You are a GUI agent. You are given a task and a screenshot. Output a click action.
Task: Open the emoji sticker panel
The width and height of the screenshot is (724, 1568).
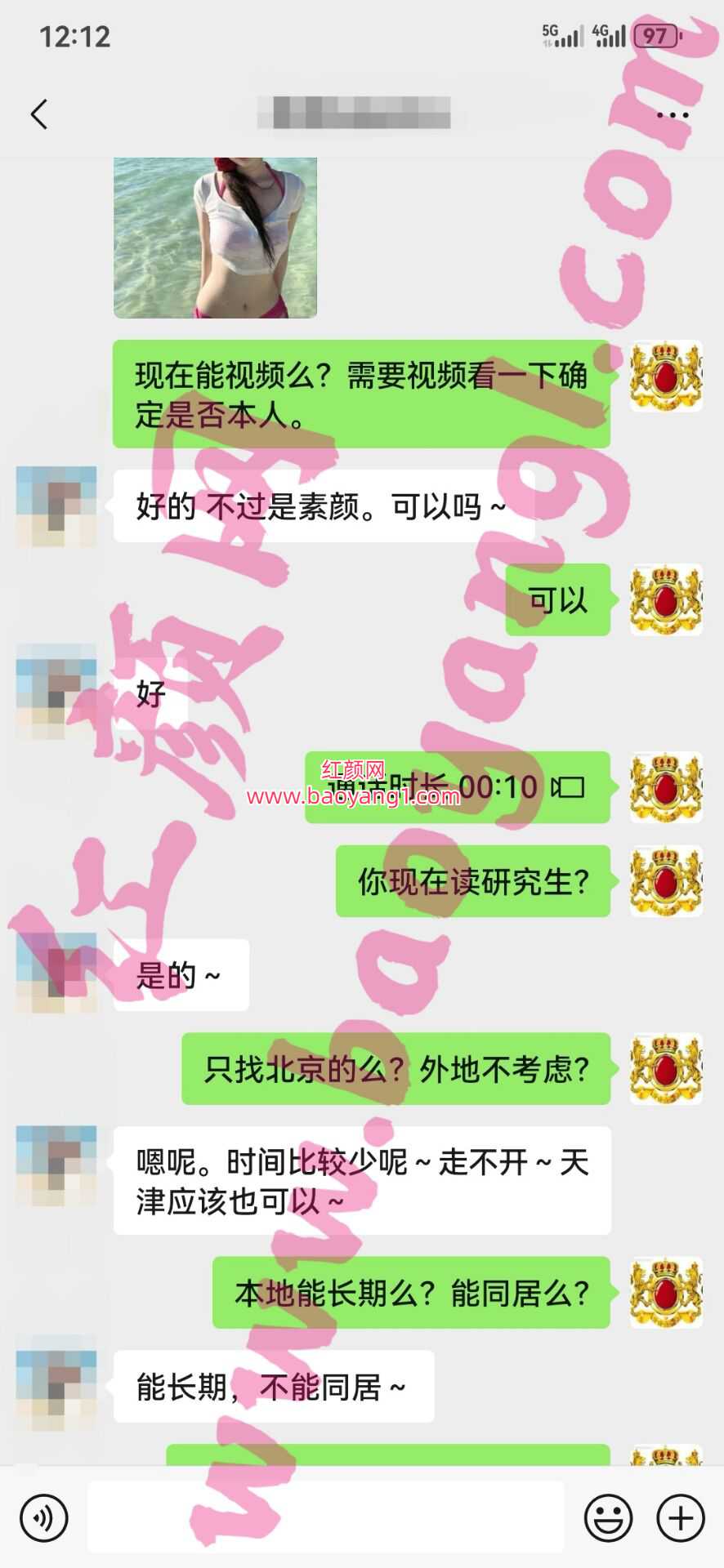pyautogui.click(x=608, y=1518)
